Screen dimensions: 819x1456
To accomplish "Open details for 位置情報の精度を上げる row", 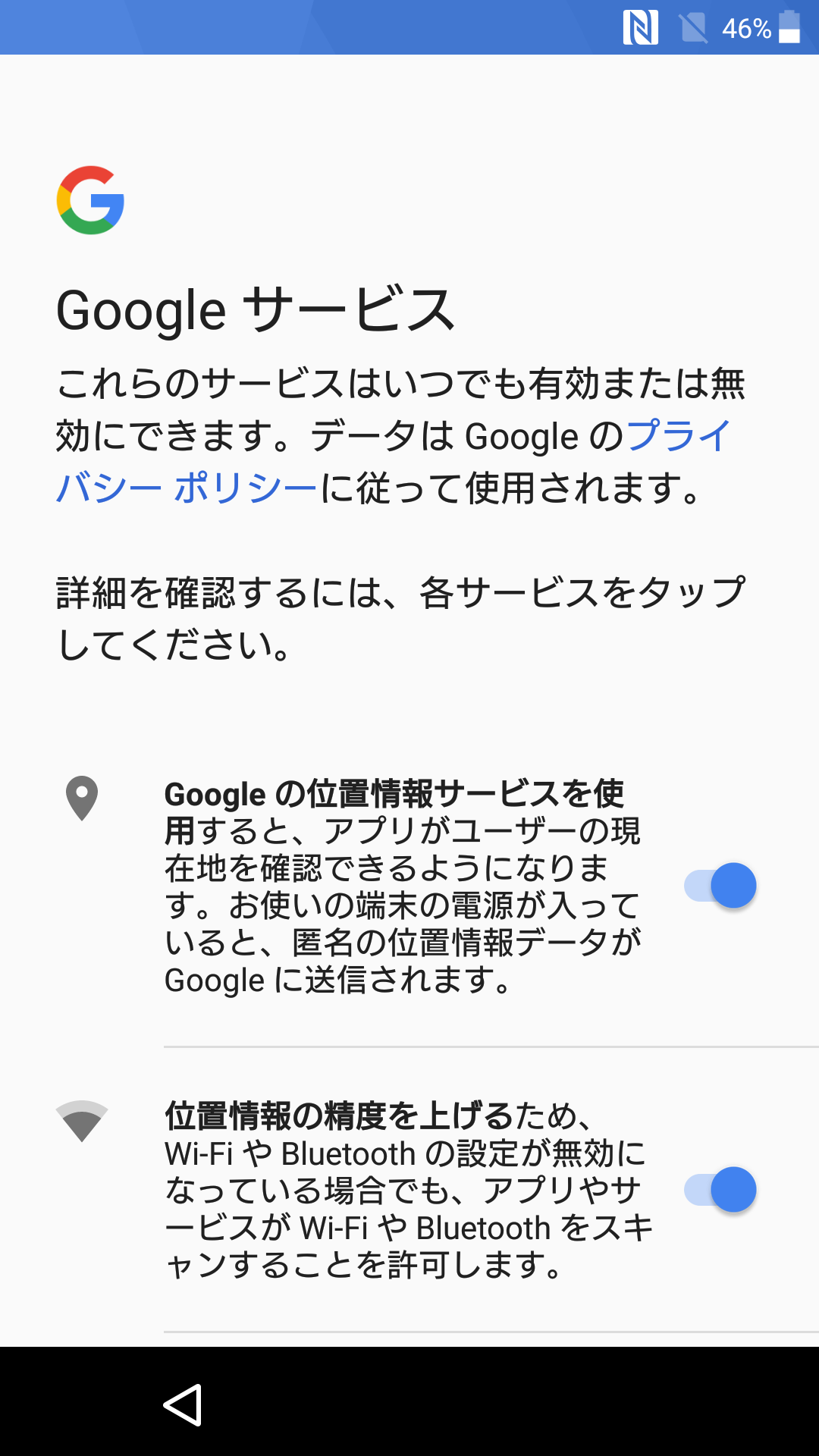I will pos(408,1190).
